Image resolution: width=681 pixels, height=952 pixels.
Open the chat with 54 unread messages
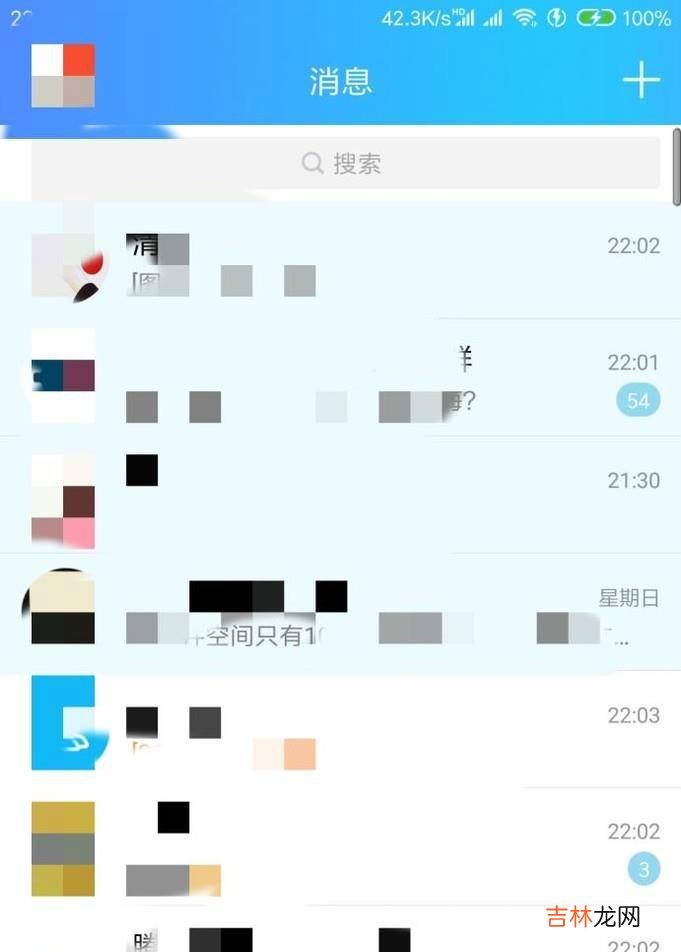[x=340, y=378]
